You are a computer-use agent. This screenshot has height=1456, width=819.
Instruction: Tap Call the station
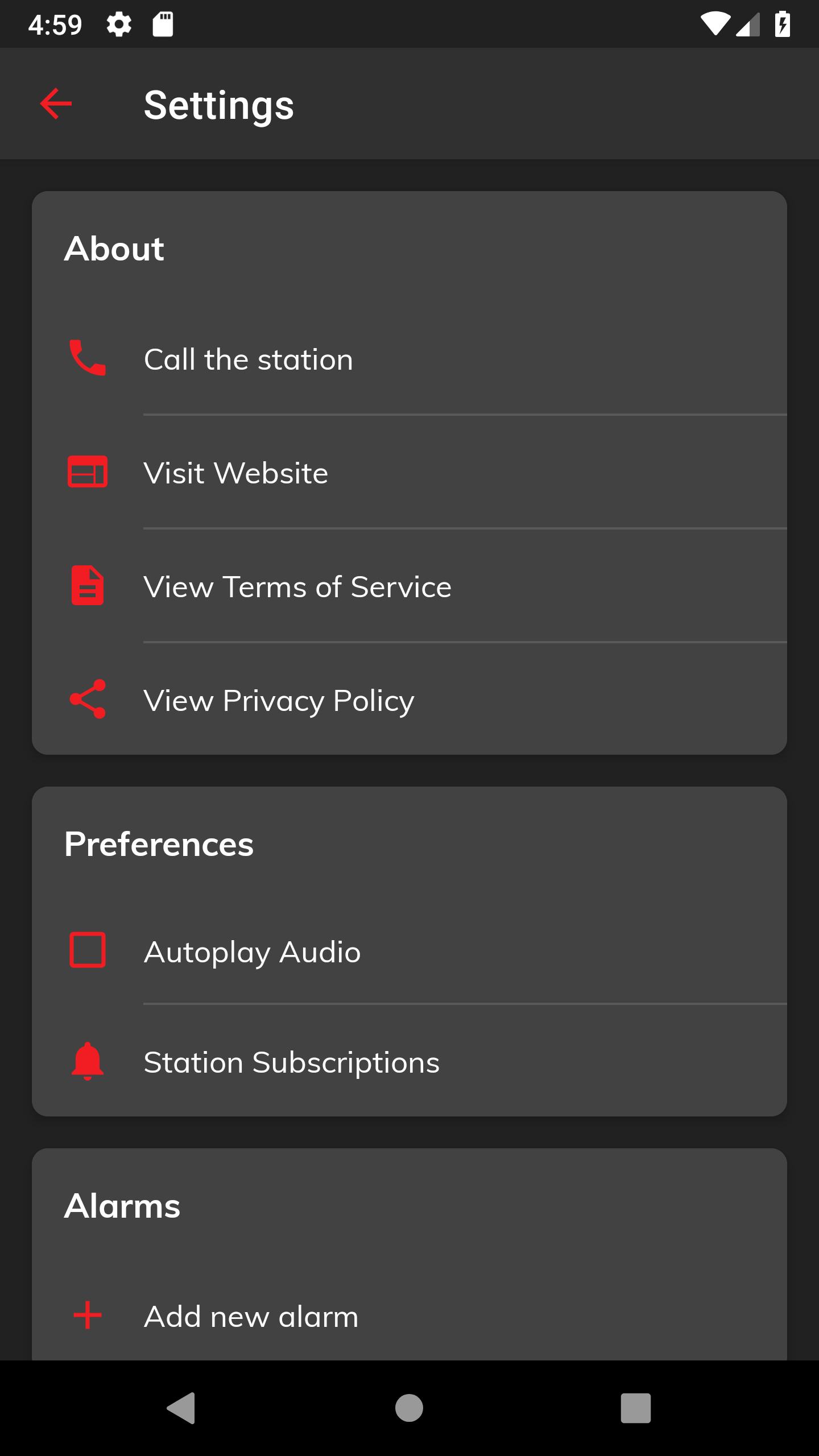coord(409,359)
